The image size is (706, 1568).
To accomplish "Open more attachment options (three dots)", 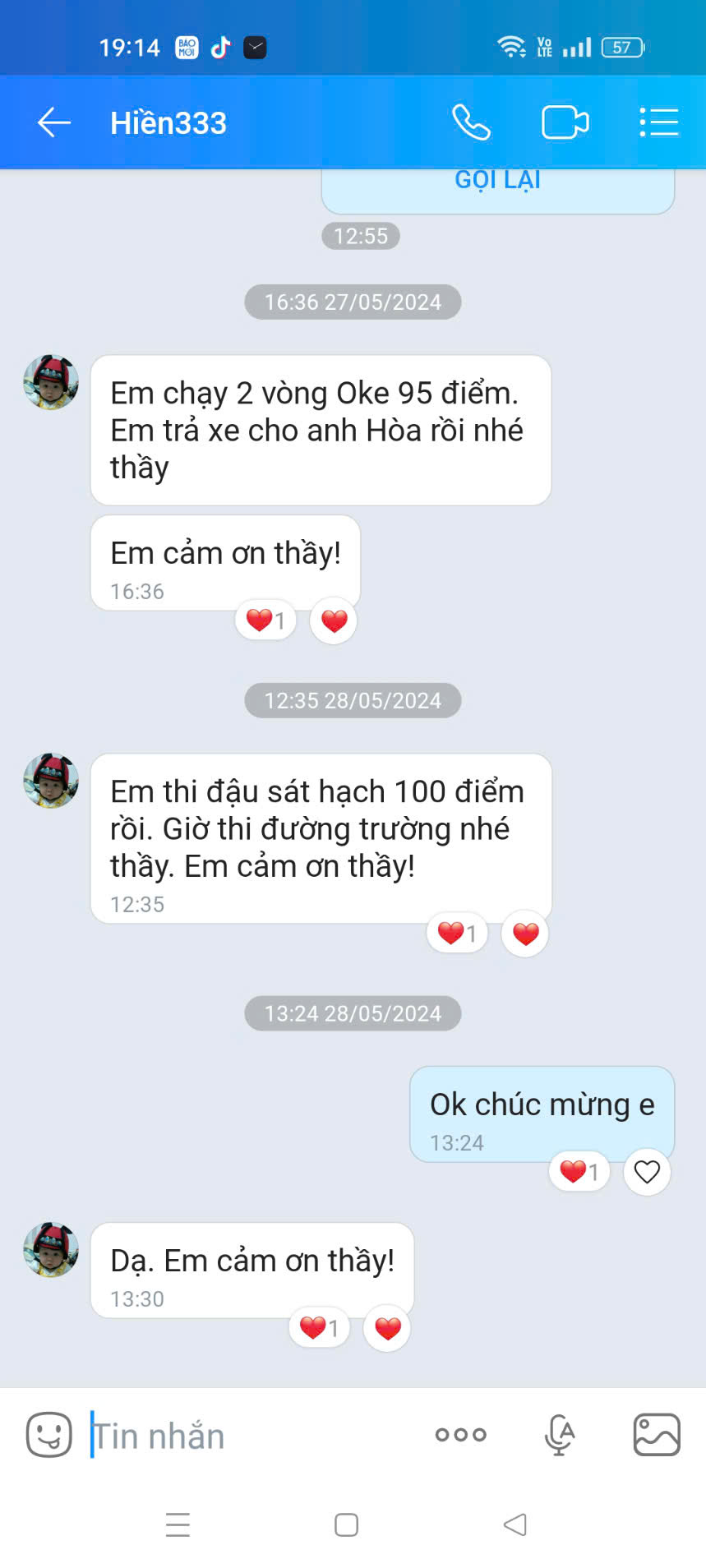I will [x=461, y=1435].
